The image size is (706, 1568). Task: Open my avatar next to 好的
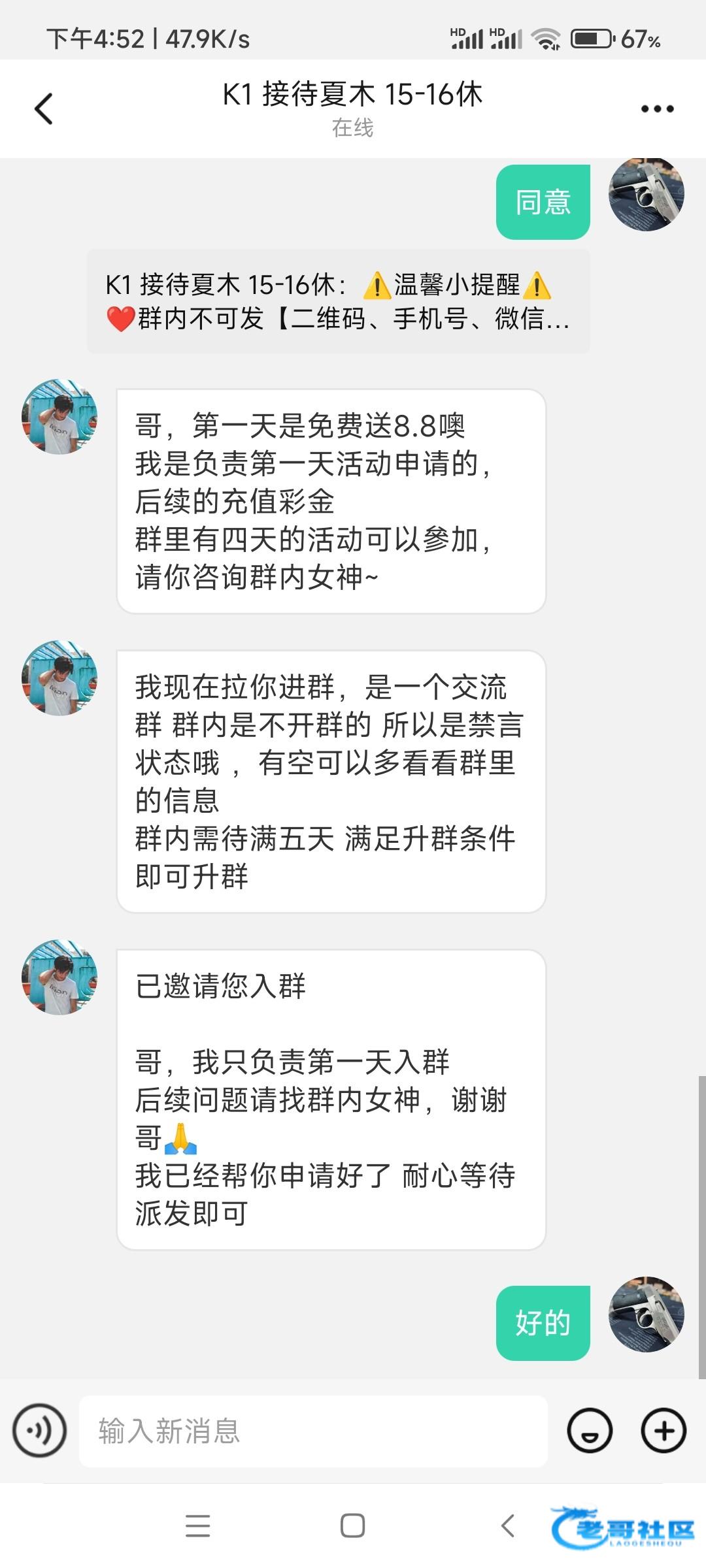pyautogui.click(x=646, y=1315)
